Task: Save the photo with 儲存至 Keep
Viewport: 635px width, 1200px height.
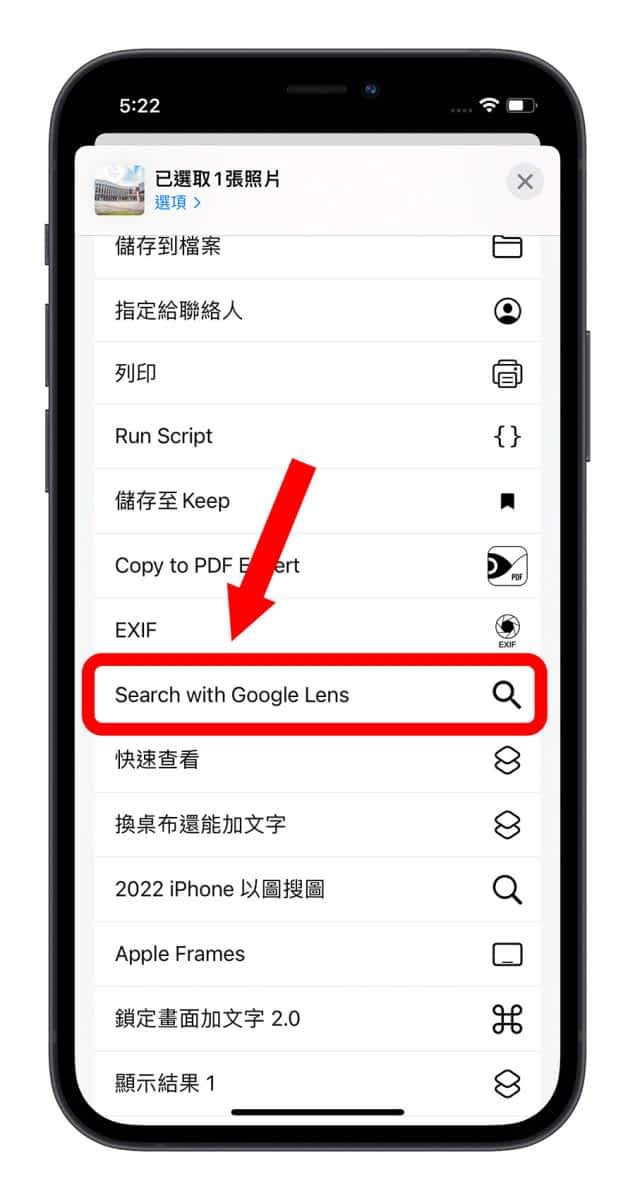Action: pos(316,501)
